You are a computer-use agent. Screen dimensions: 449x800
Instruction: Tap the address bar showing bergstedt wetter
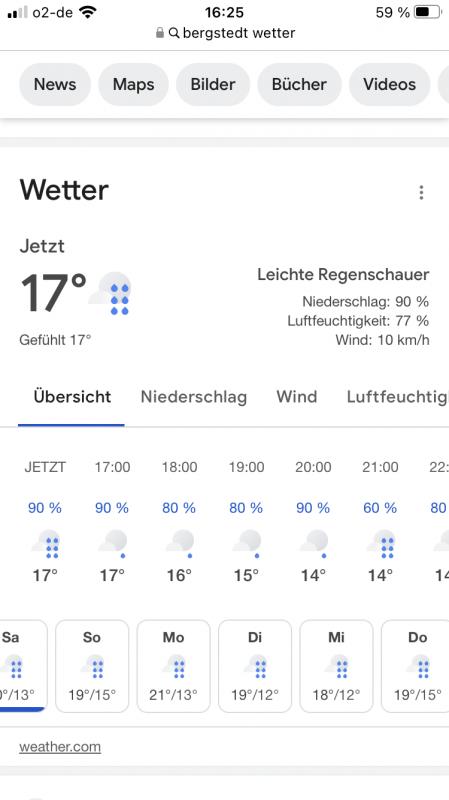point(225,33)
